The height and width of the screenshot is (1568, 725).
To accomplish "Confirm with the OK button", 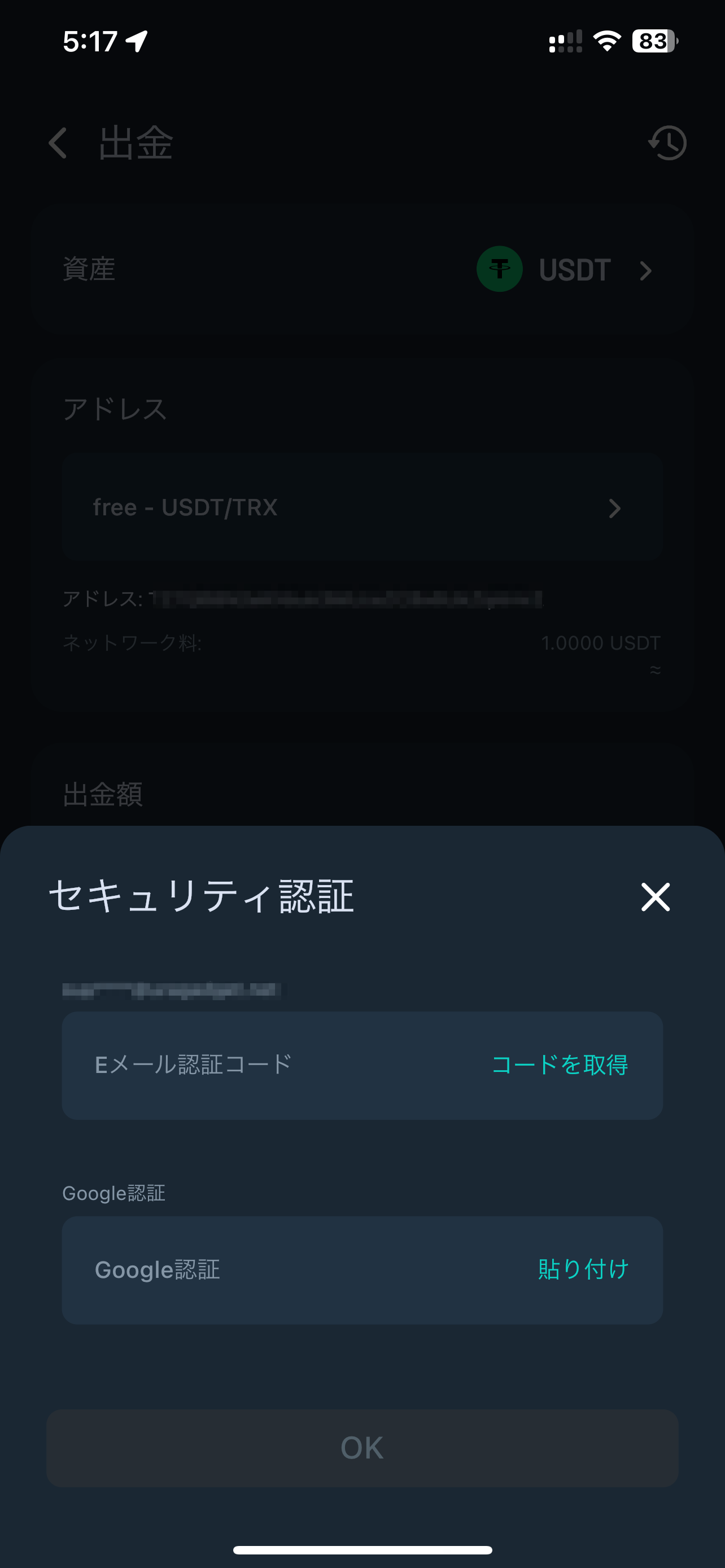I will [x=362, y=1447].
